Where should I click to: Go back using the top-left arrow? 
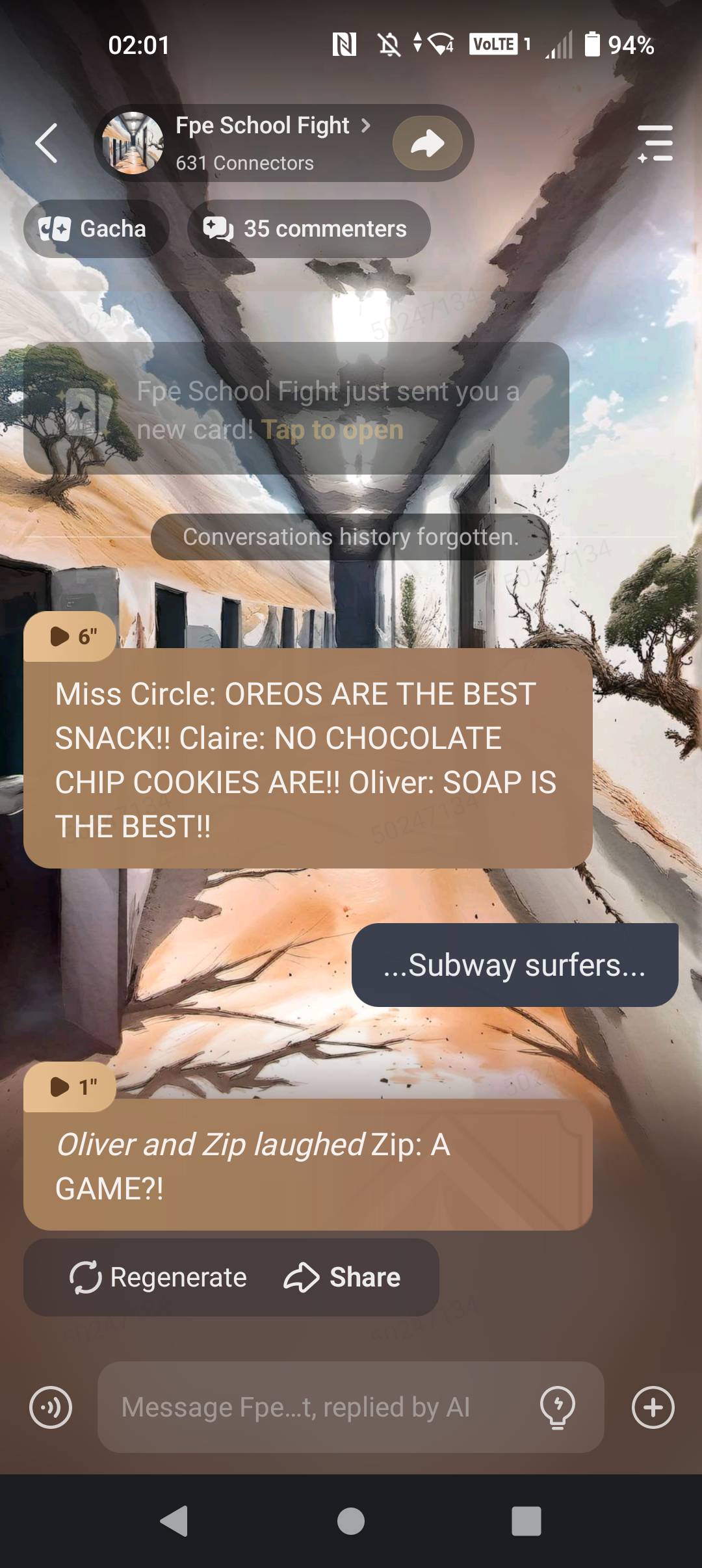click(x=46, y=143)
